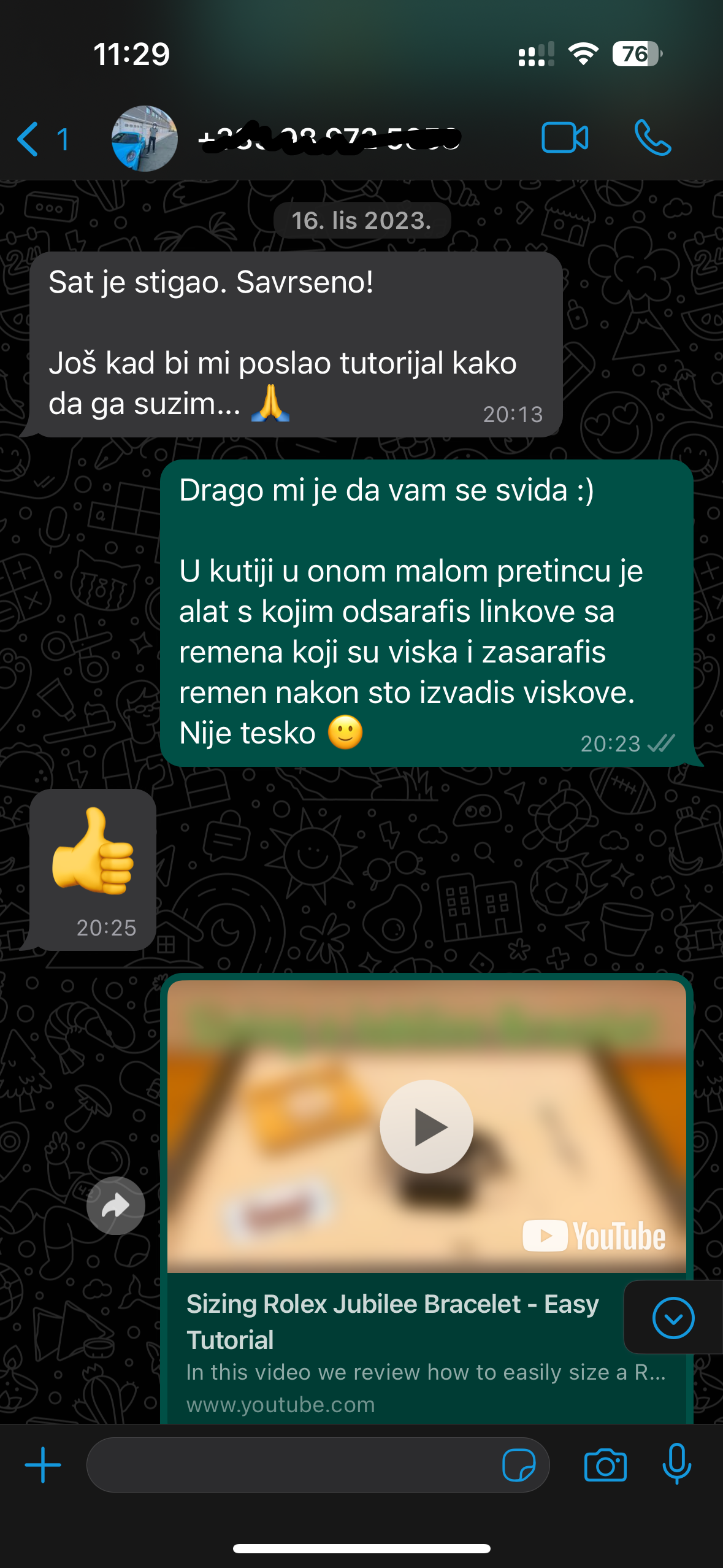Open the contact's profile photo
Screen dimensions: 723x1568
coord(144,139)
